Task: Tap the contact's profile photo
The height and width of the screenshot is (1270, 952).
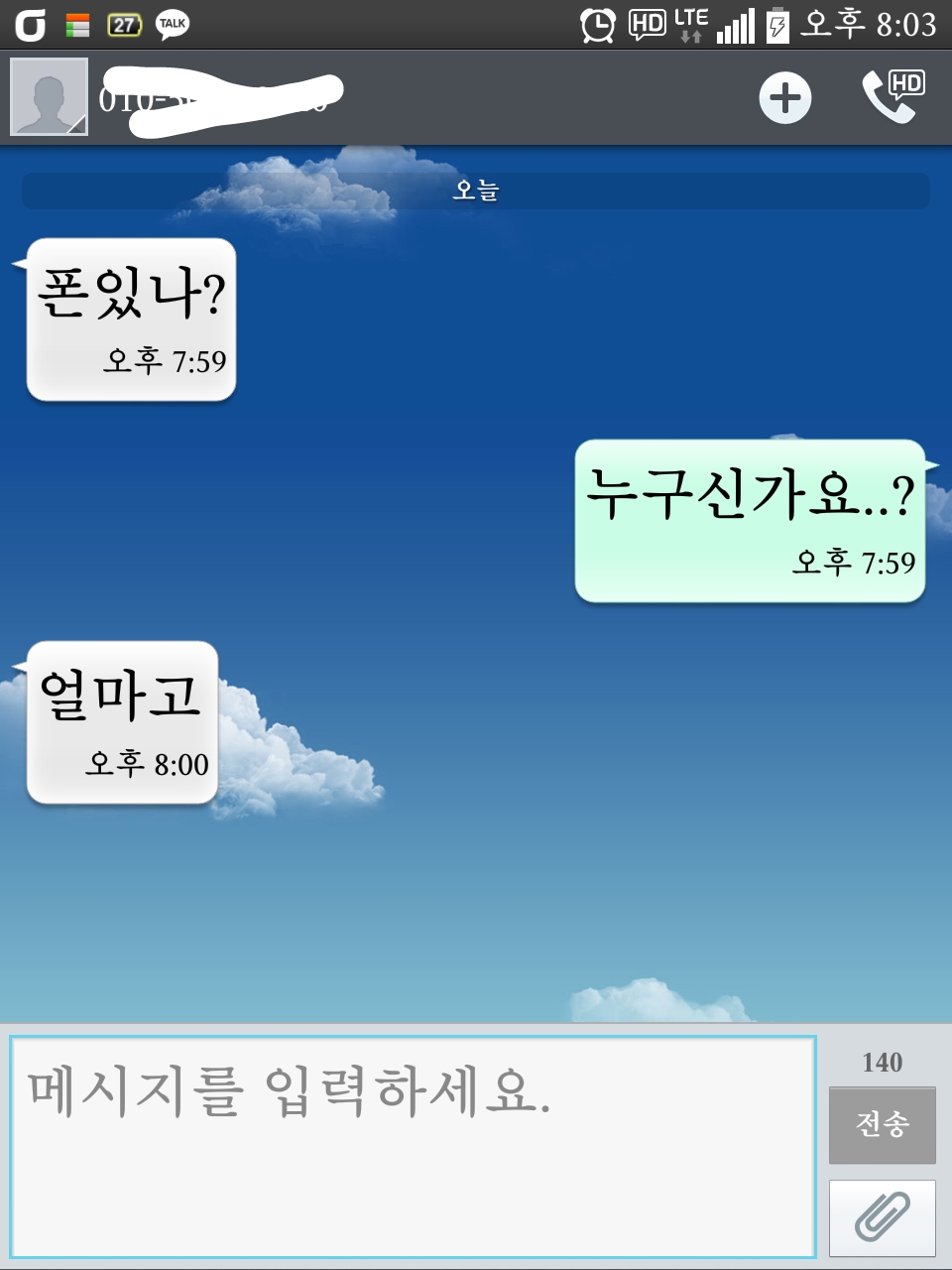Action: [x=49, y=96]
